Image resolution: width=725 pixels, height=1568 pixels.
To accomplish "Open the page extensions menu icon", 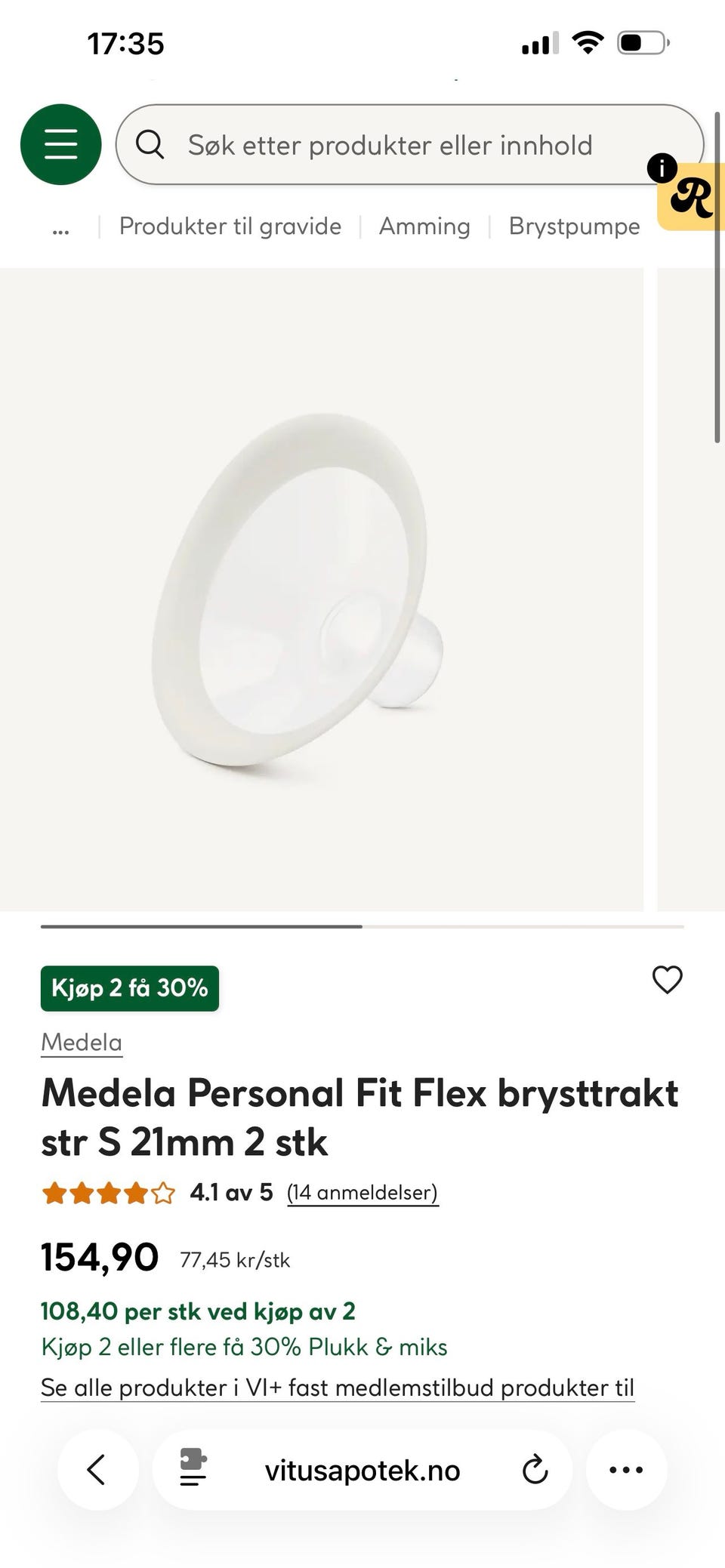I will click(193, 1469).
